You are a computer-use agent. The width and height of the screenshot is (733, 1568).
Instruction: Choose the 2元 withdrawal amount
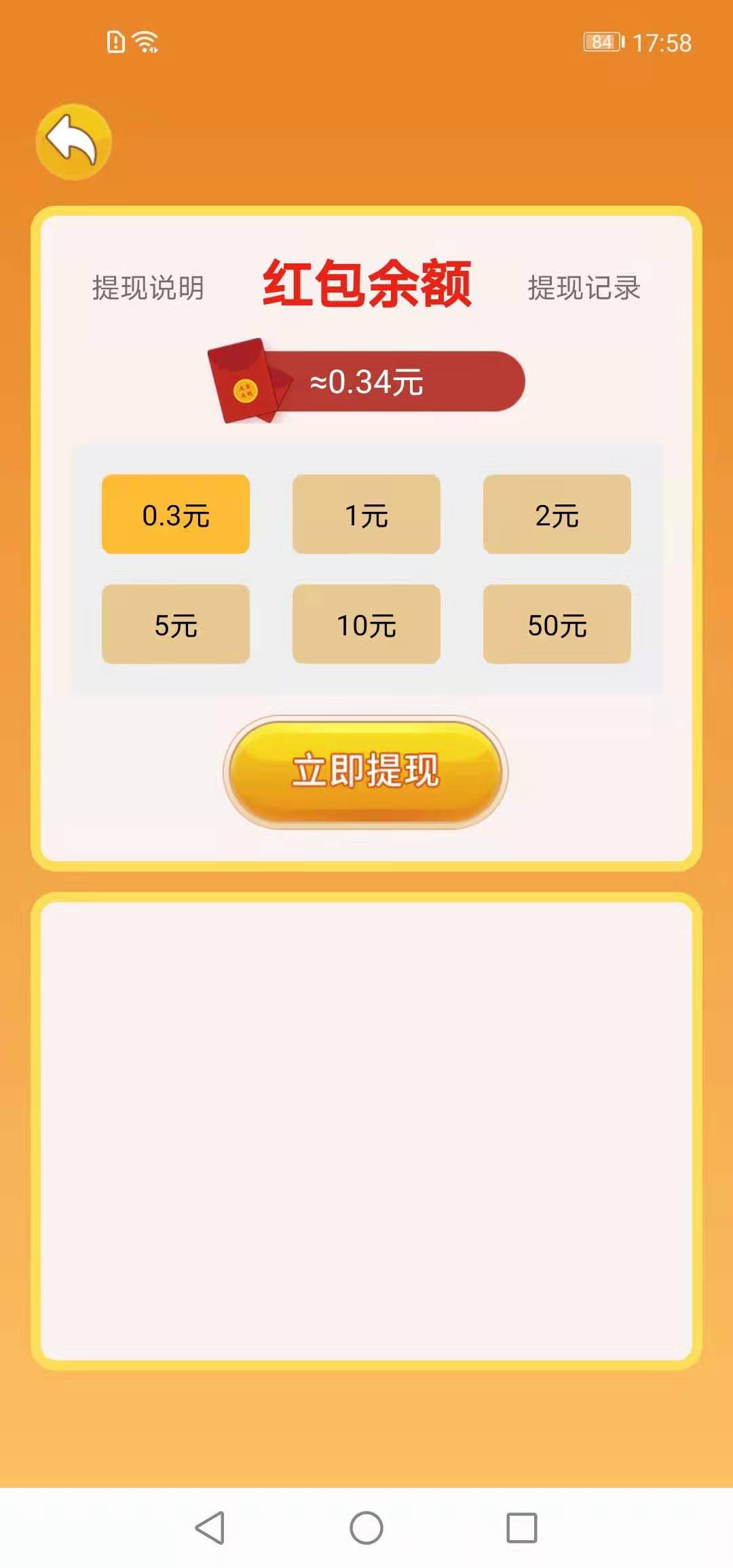557,515
